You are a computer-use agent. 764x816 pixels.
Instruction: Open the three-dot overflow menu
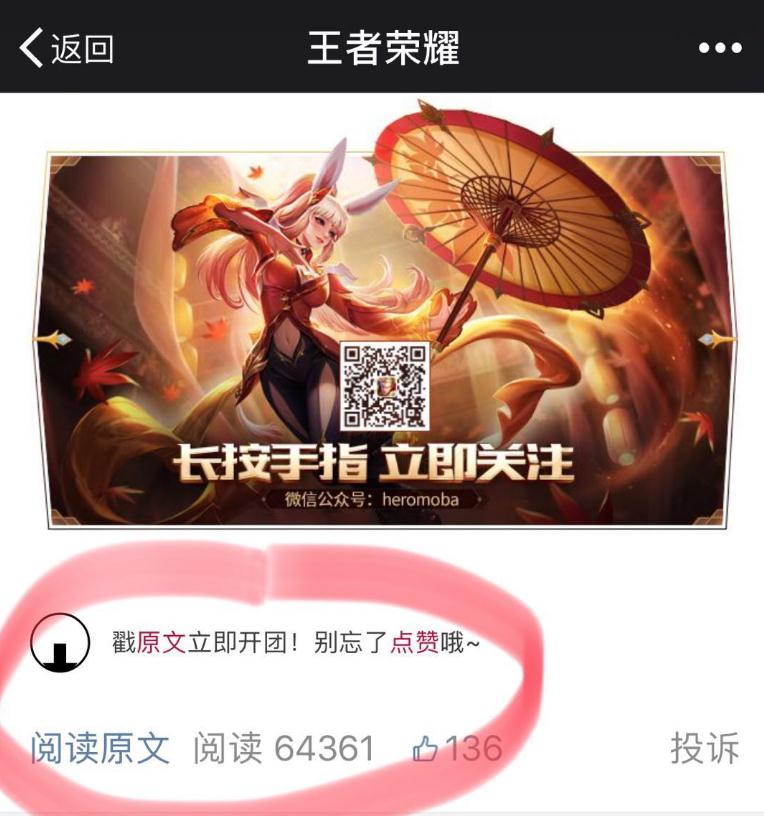720,48
